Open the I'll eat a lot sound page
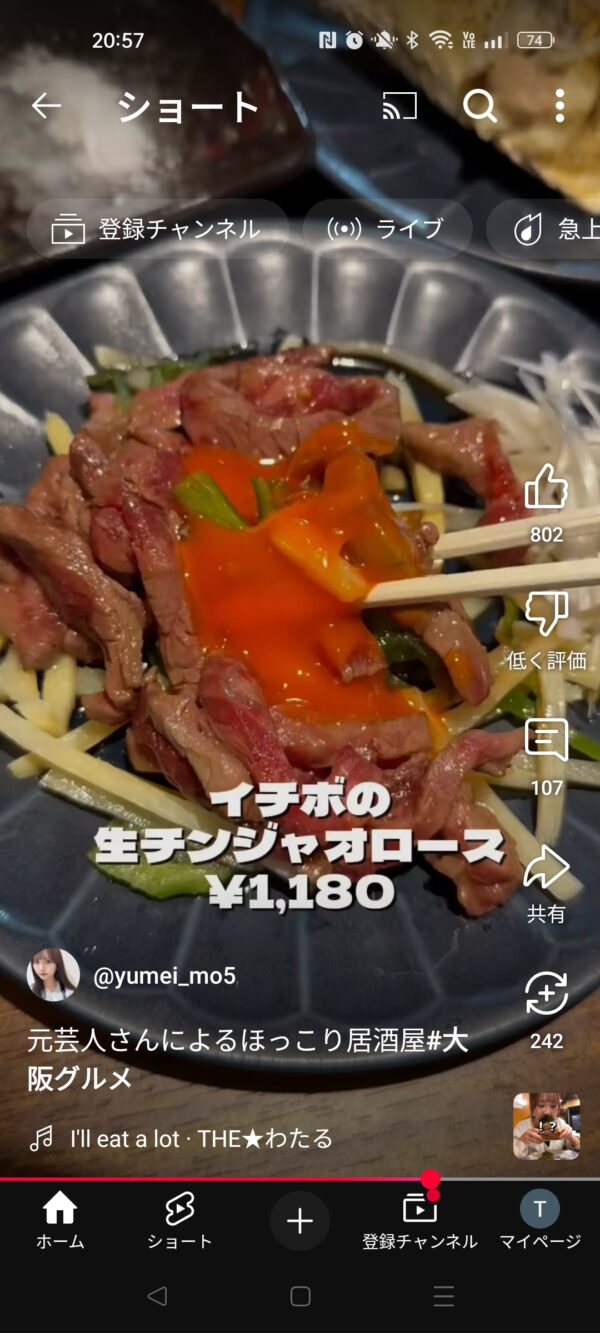This screenshot has height=1333, width=600. 200,1138
